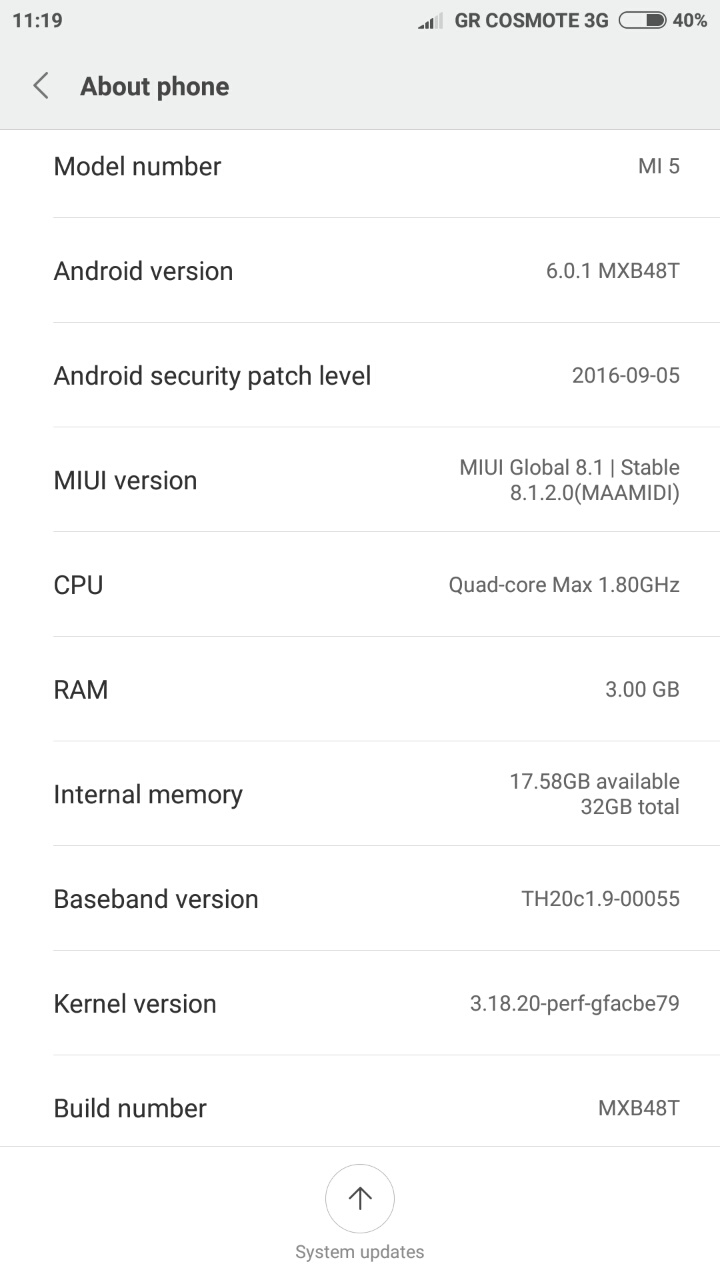This screenshot has height=1280, width=720.
Task: Go back from About phone
Action: coord(41,86)
